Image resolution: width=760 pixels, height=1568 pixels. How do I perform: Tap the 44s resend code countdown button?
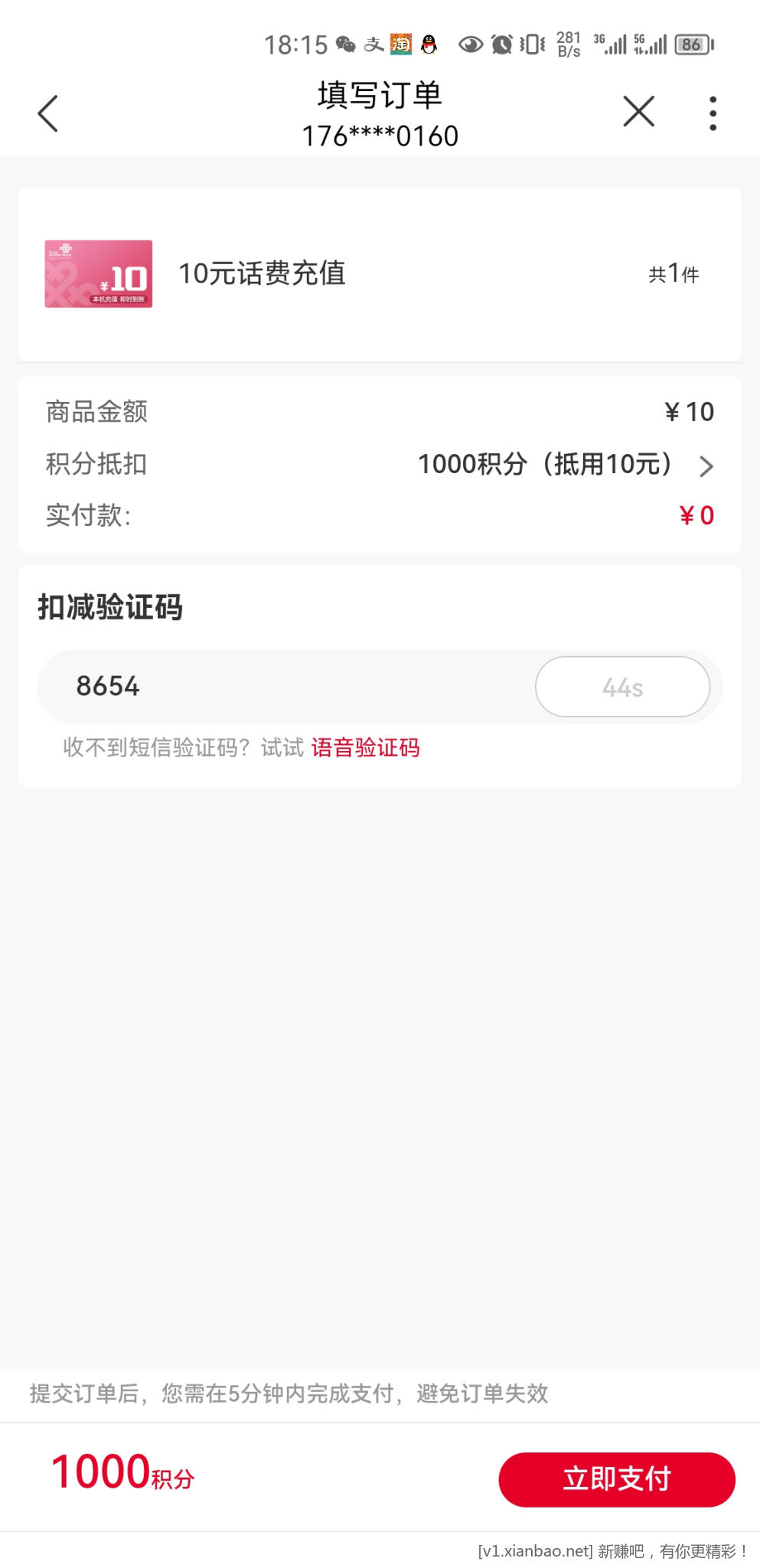622,687
